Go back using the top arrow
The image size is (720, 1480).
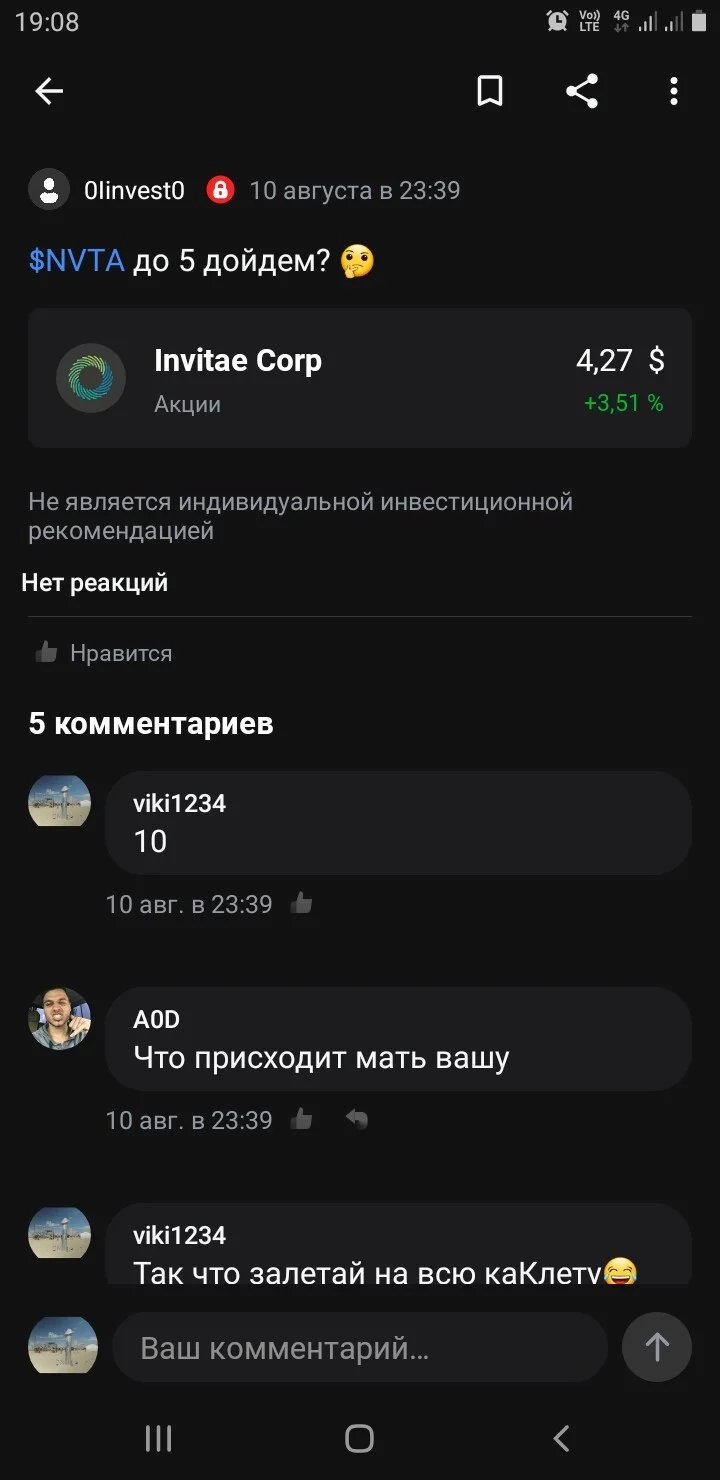[x=49, y=92]
